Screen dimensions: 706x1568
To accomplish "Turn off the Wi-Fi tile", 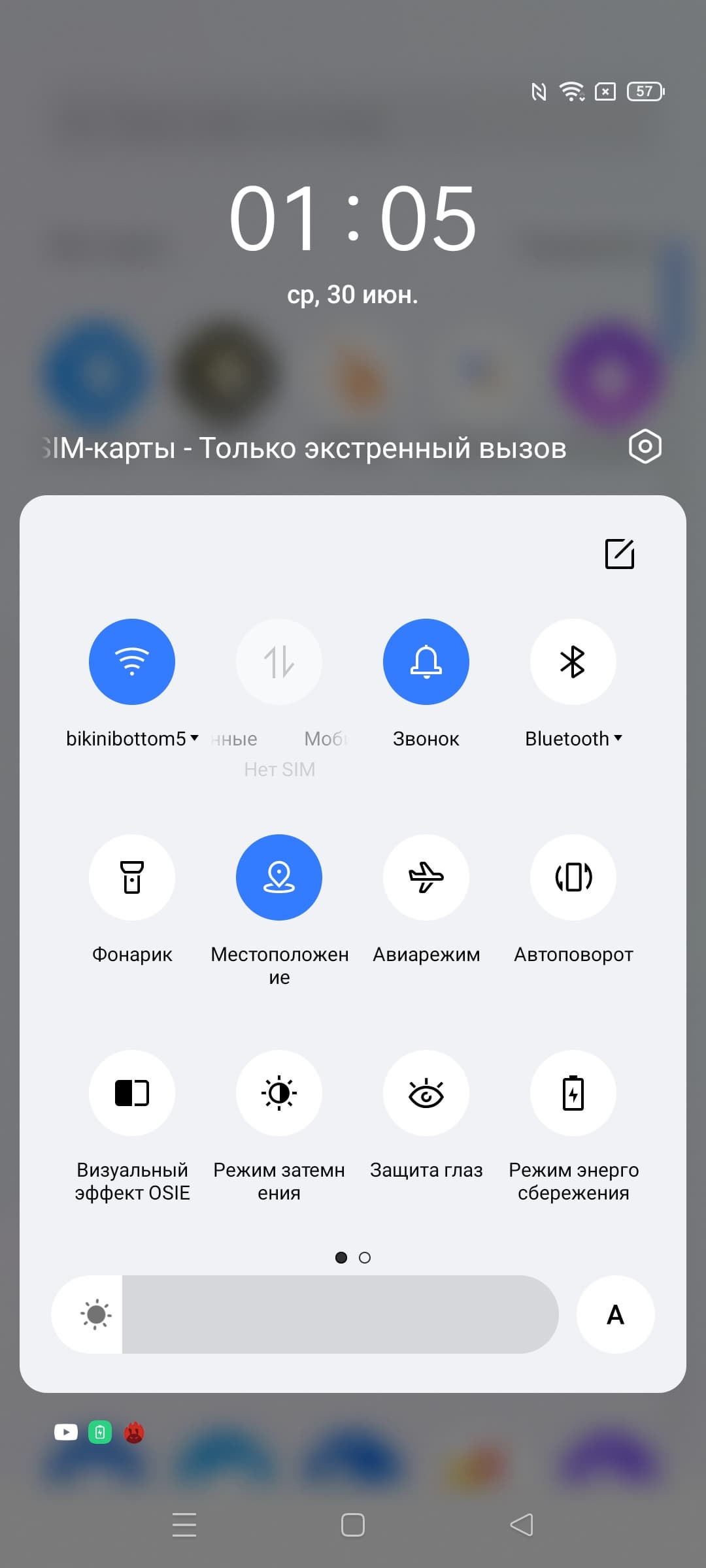I will pyautogui.click(x=132, y=662).
